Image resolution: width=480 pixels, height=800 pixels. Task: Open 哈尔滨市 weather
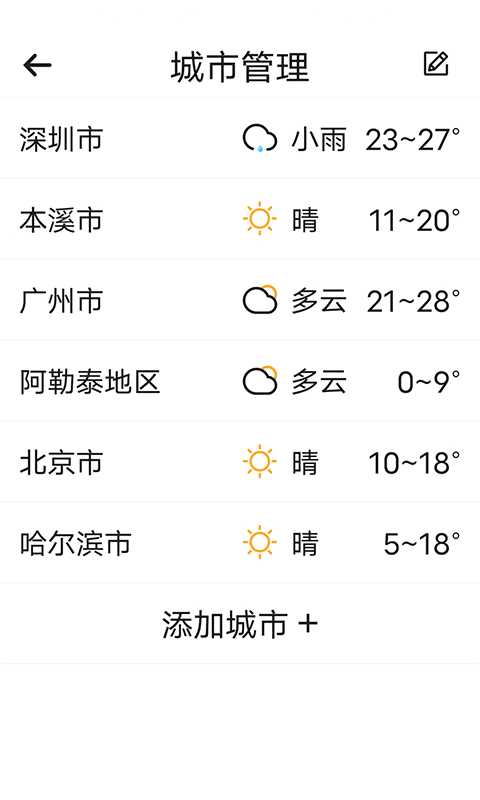240,543
